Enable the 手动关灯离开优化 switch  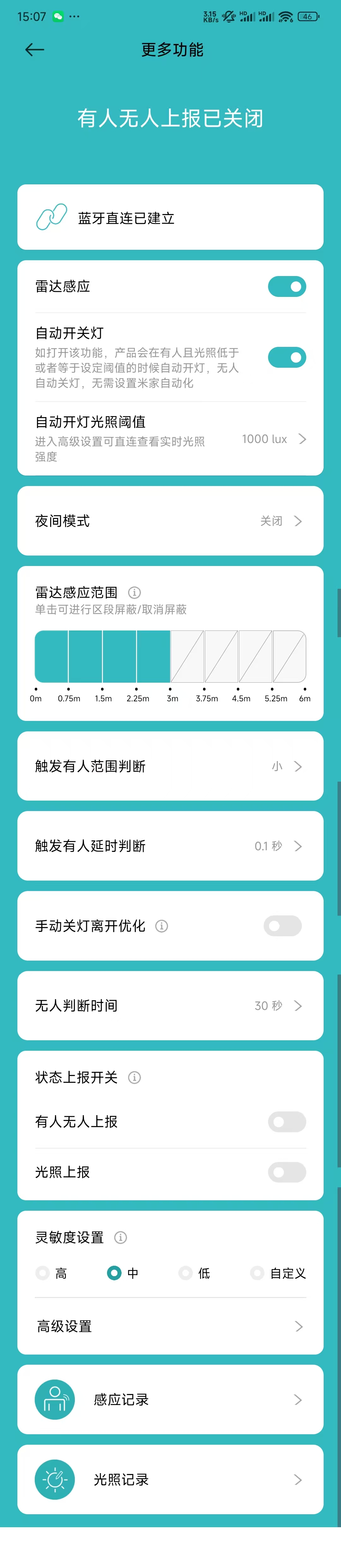click(x=282, y=925)
